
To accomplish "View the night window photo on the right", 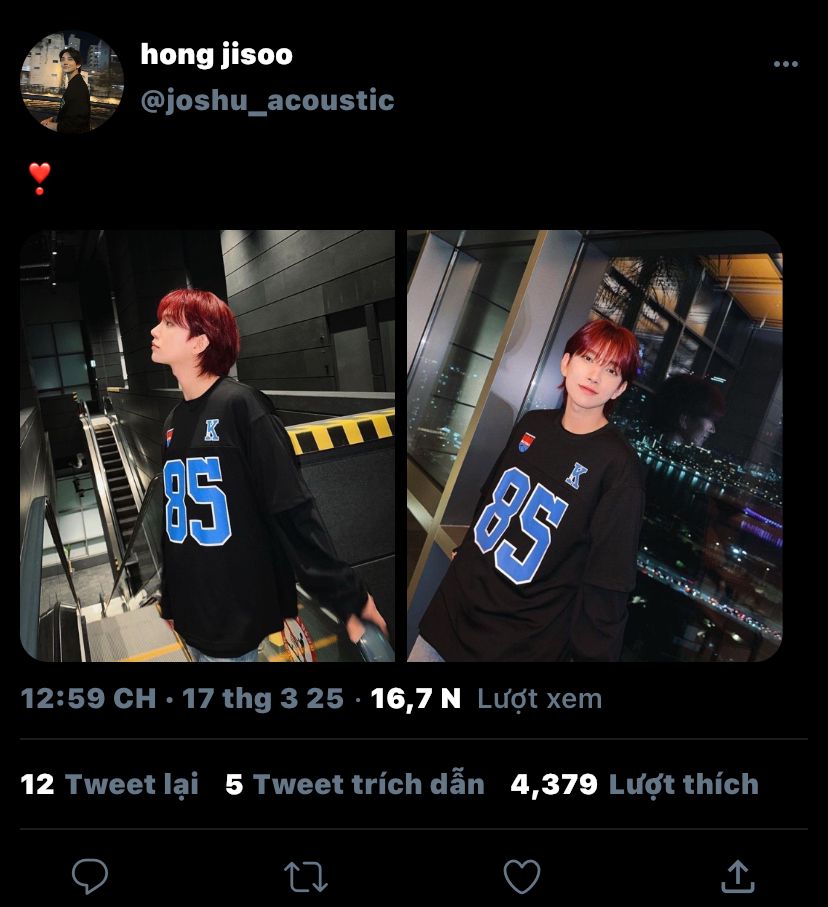I will 594,446.
